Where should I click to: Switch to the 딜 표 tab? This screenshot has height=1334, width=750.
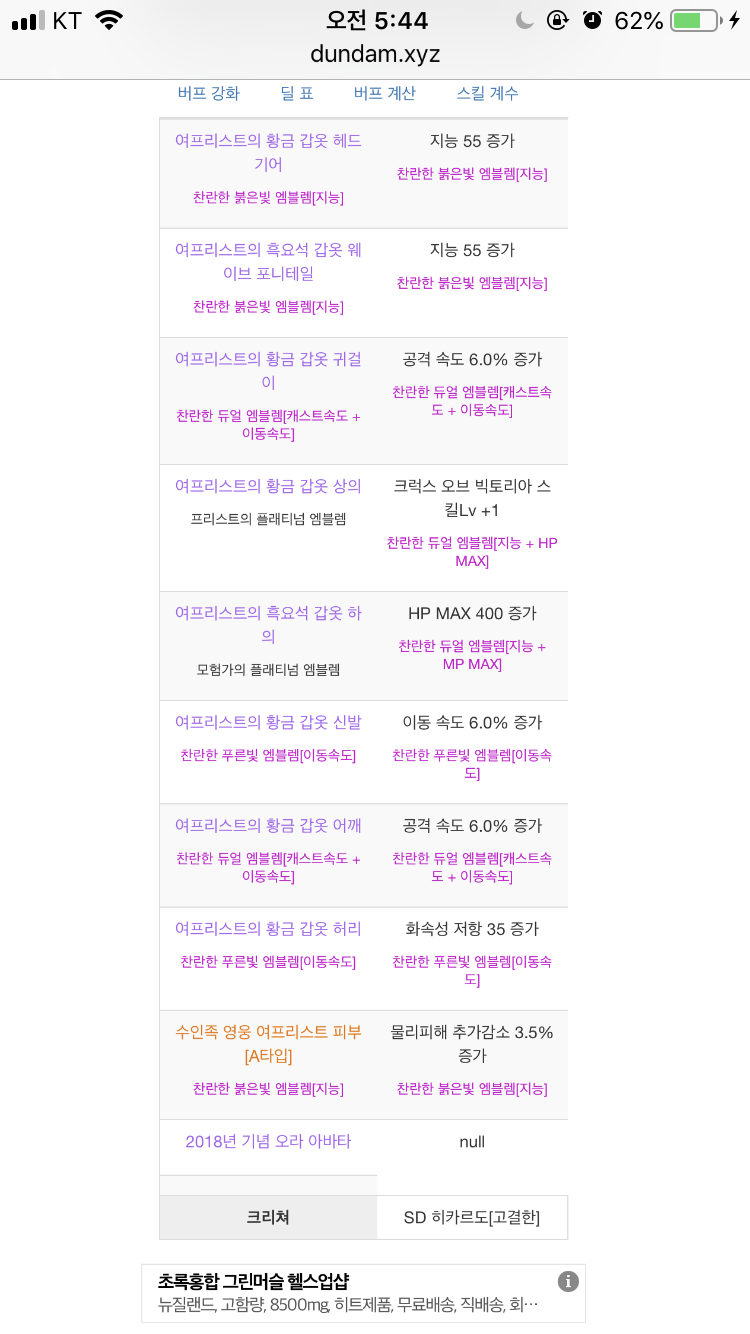(x=297, y=93)
